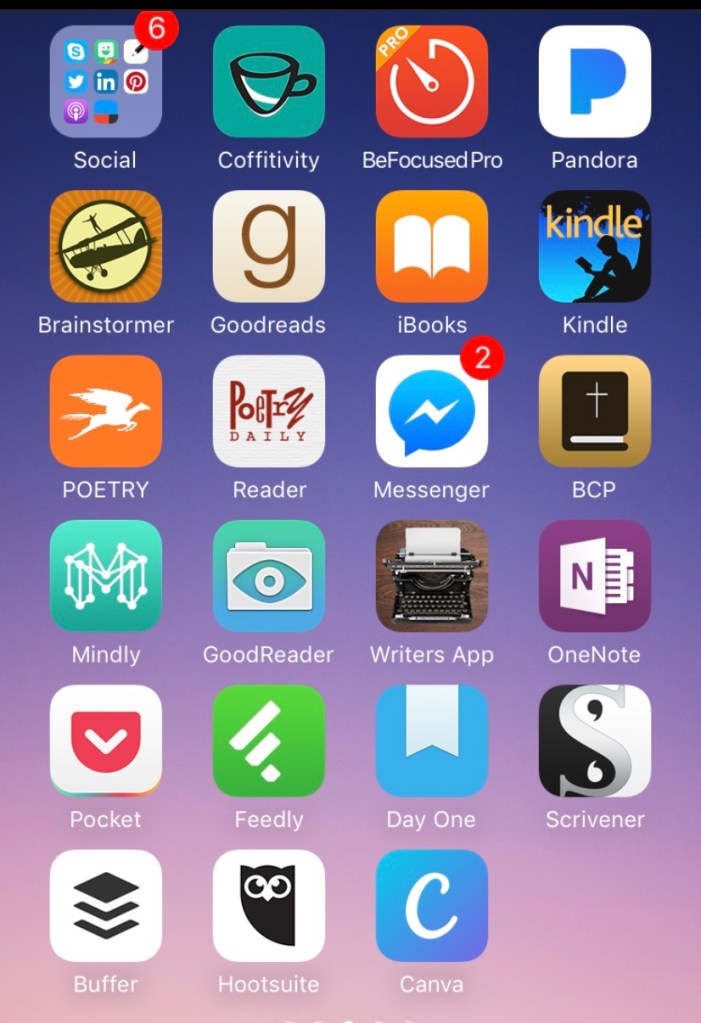Open the POETRY app
The height and width of the screenshot is (1023, 701).
point(106,412)
